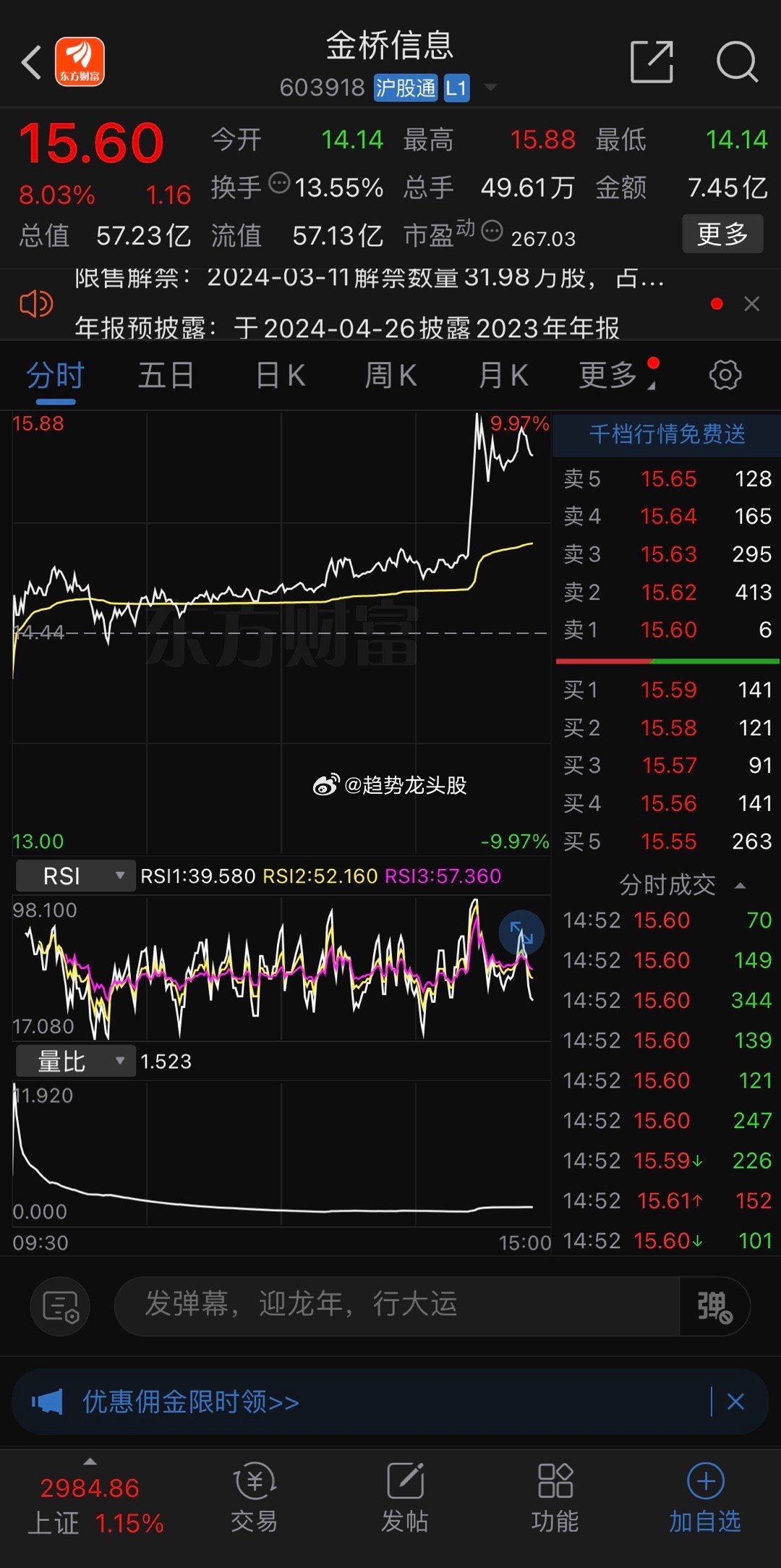Open the search magnifier
The width and height of the screenshot is (781, 1568).
tap(737, 62)
